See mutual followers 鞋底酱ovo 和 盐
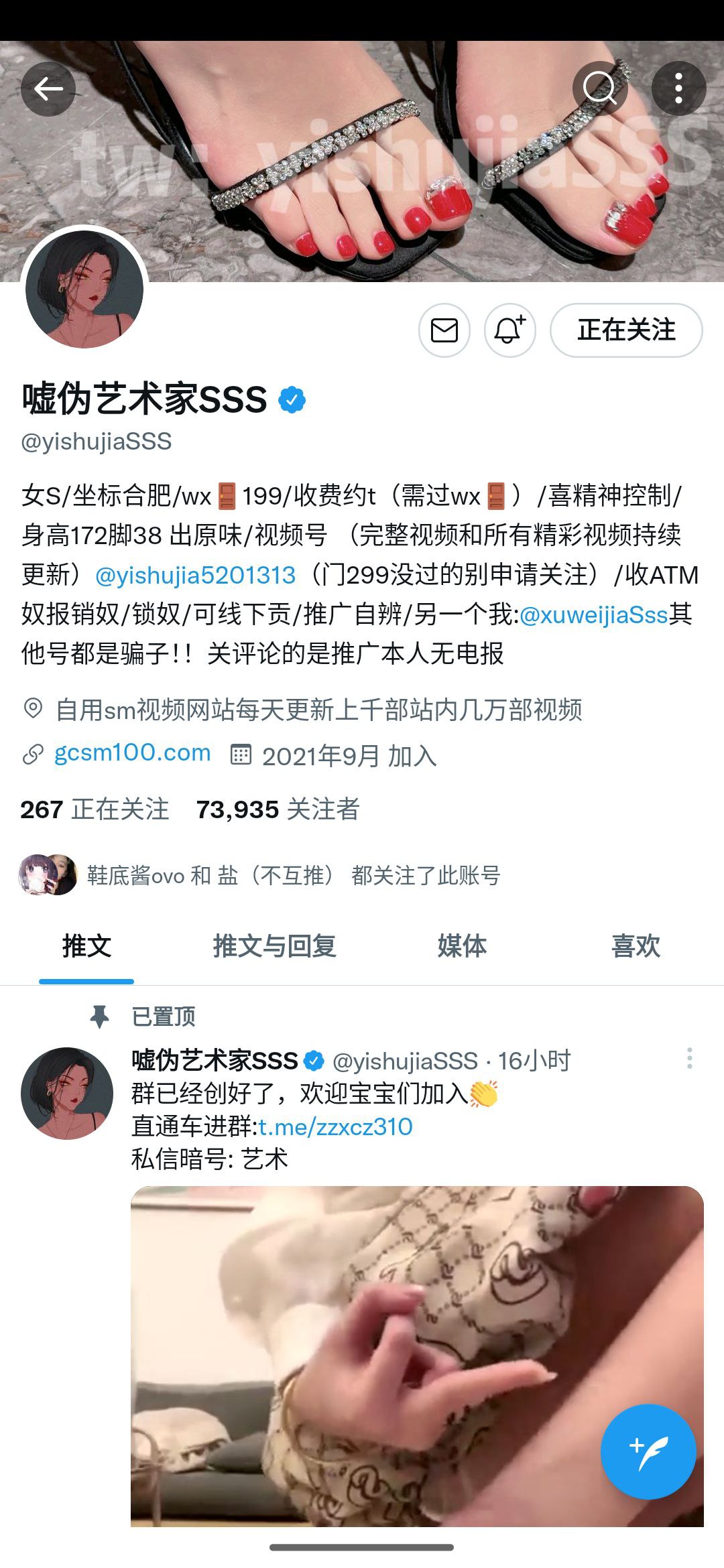Viewport: 724px width, 1568px height. (x=293, y=875)
